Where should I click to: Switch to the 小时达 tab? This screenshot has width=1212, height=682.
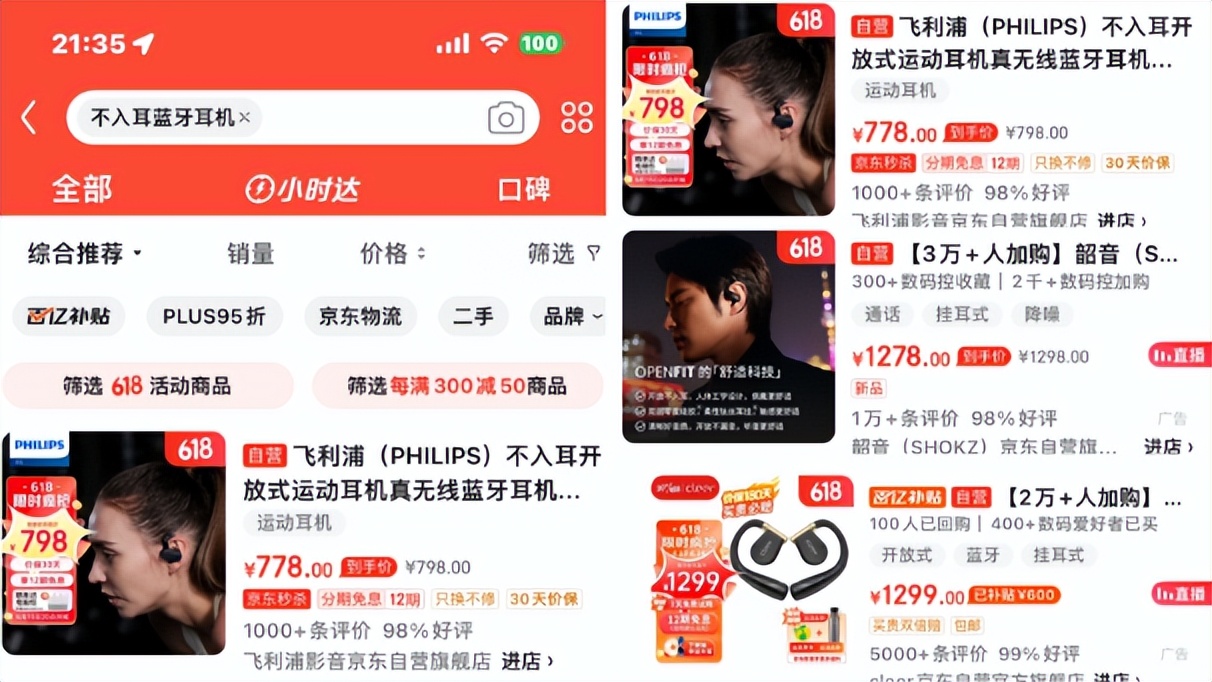(302, 189)
